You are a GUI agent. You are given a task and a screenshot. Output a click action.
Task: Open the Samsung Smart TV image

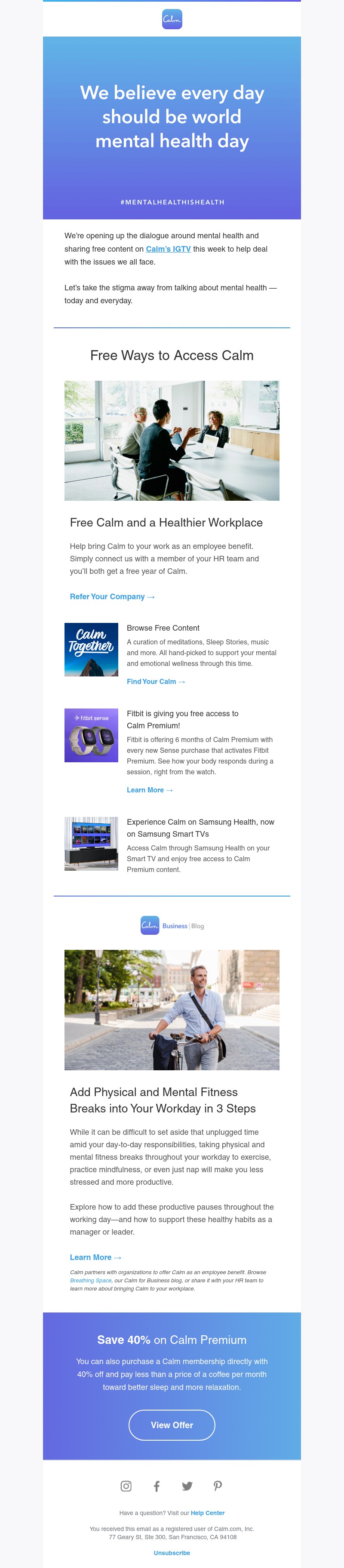point(91,844)
